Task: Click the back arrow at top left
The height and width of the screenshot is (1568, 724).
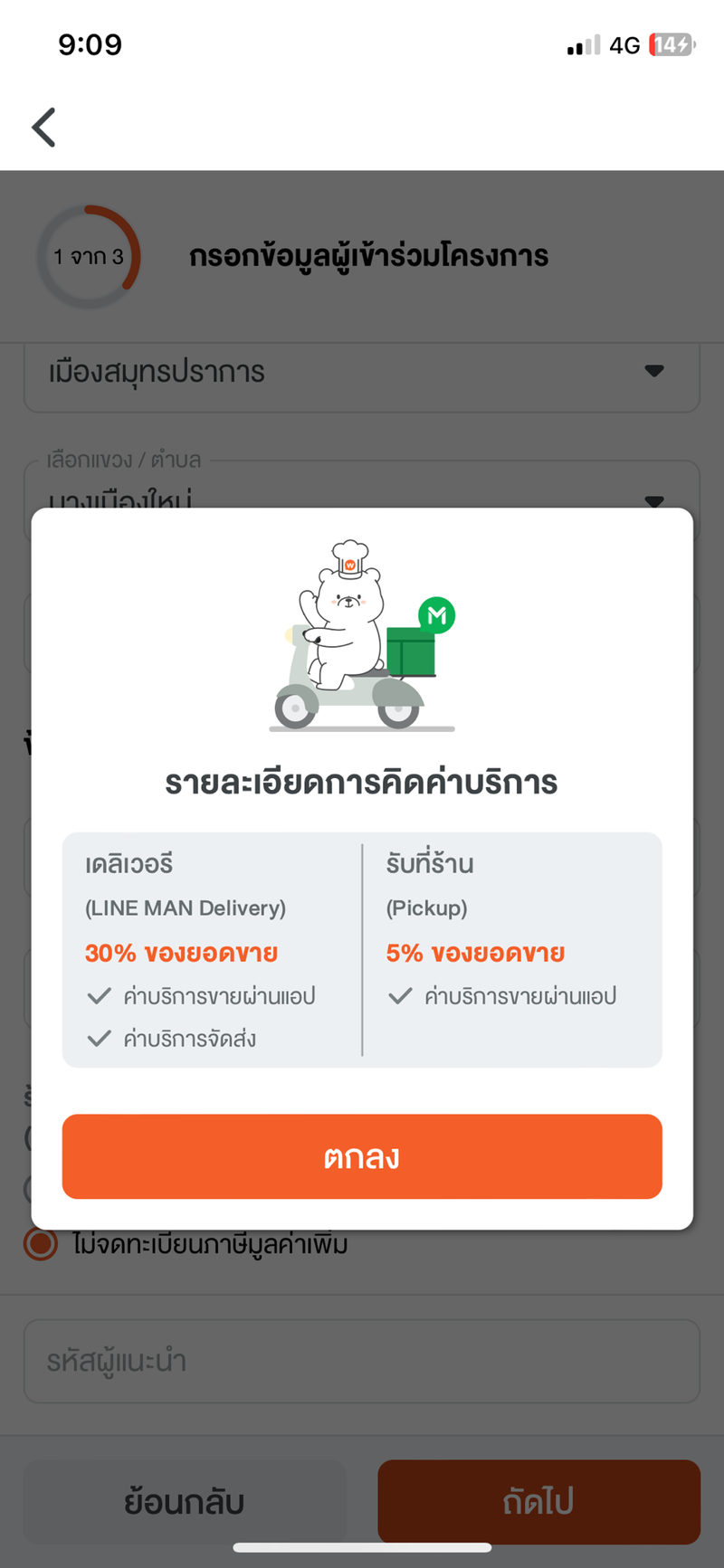Action: (43, 127)
